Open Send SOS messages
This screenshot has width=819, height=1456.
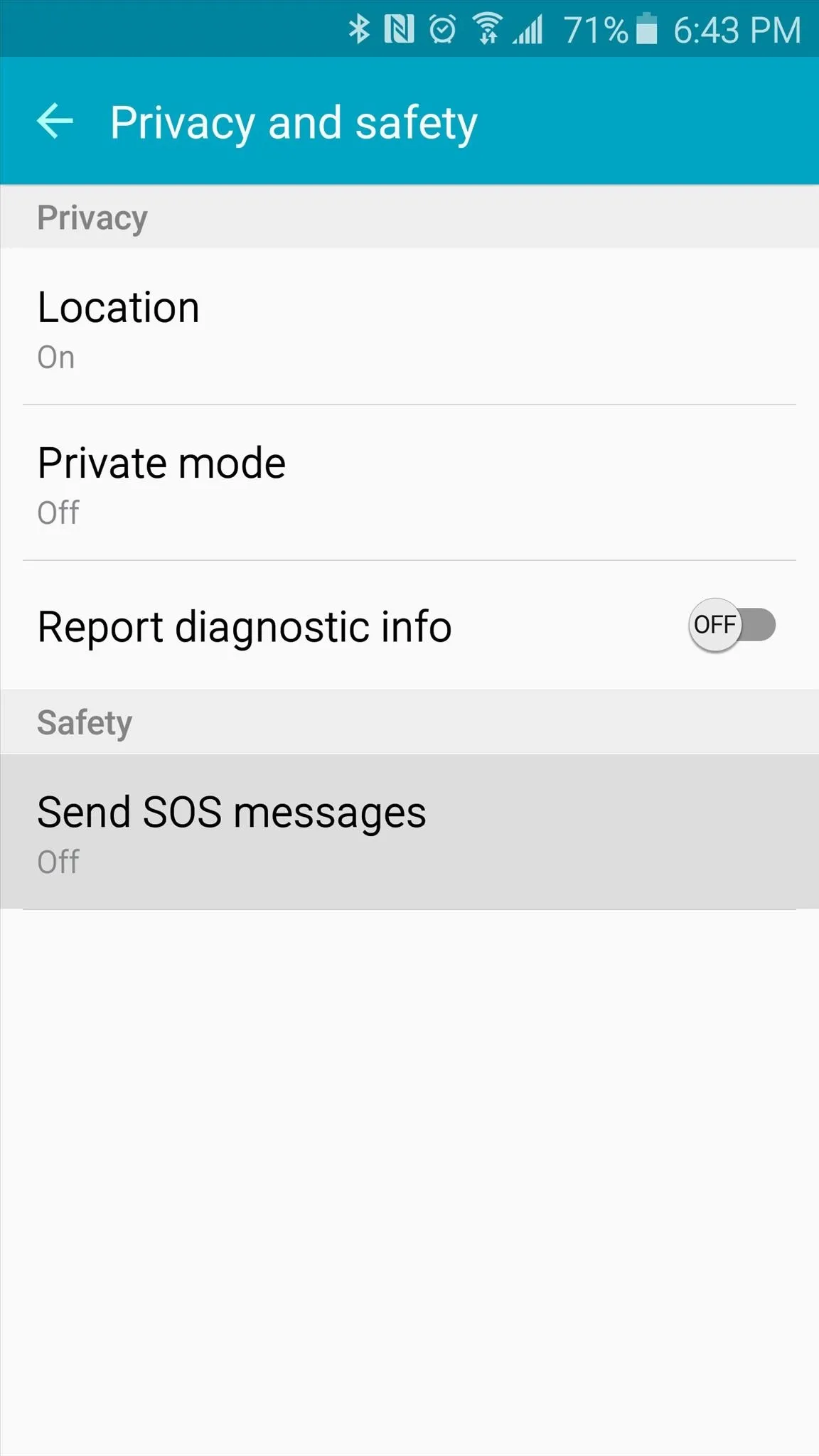(409, 832)
